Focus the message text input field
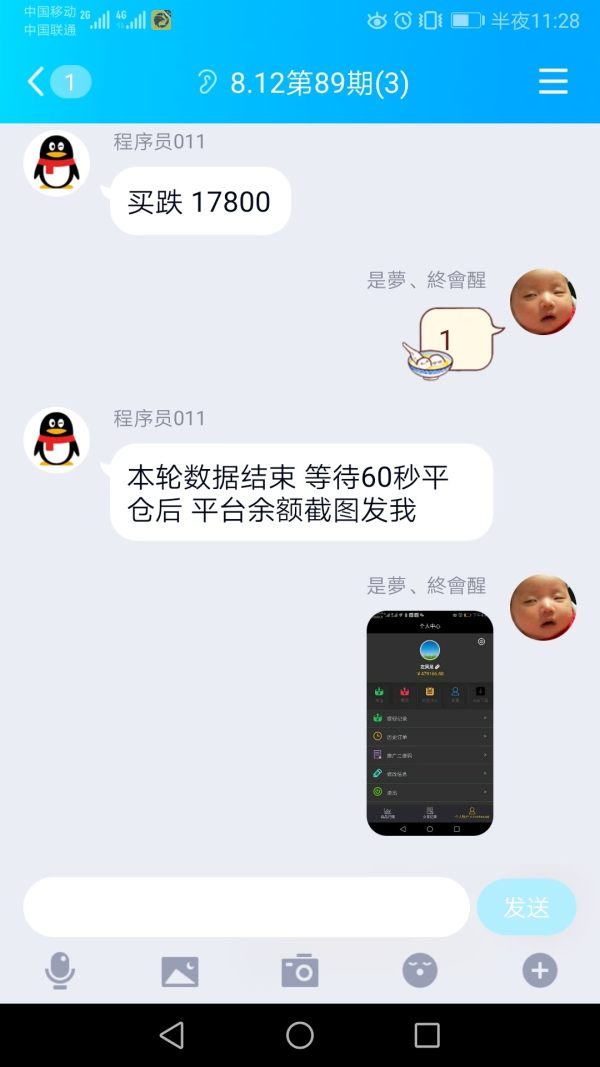This screenshot has height=1067, width=600. [x=246, y=907]
